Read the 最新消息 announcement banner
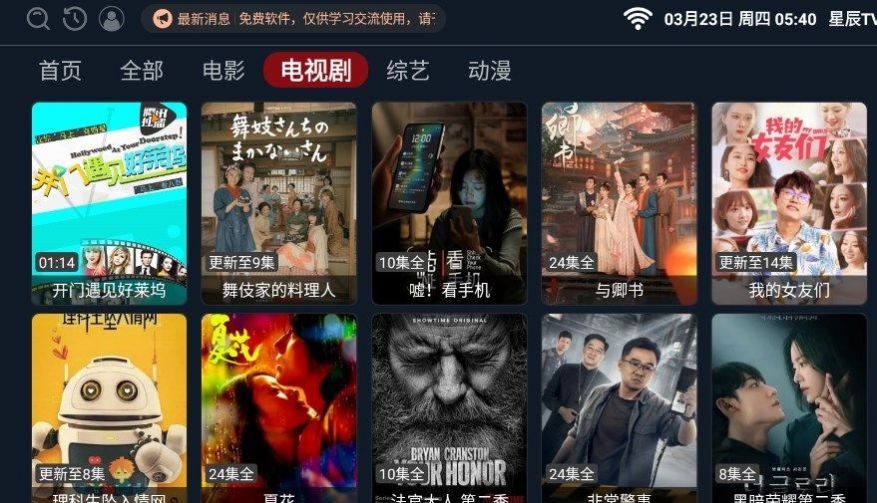 pyautogui.click(x=293, y=19)
